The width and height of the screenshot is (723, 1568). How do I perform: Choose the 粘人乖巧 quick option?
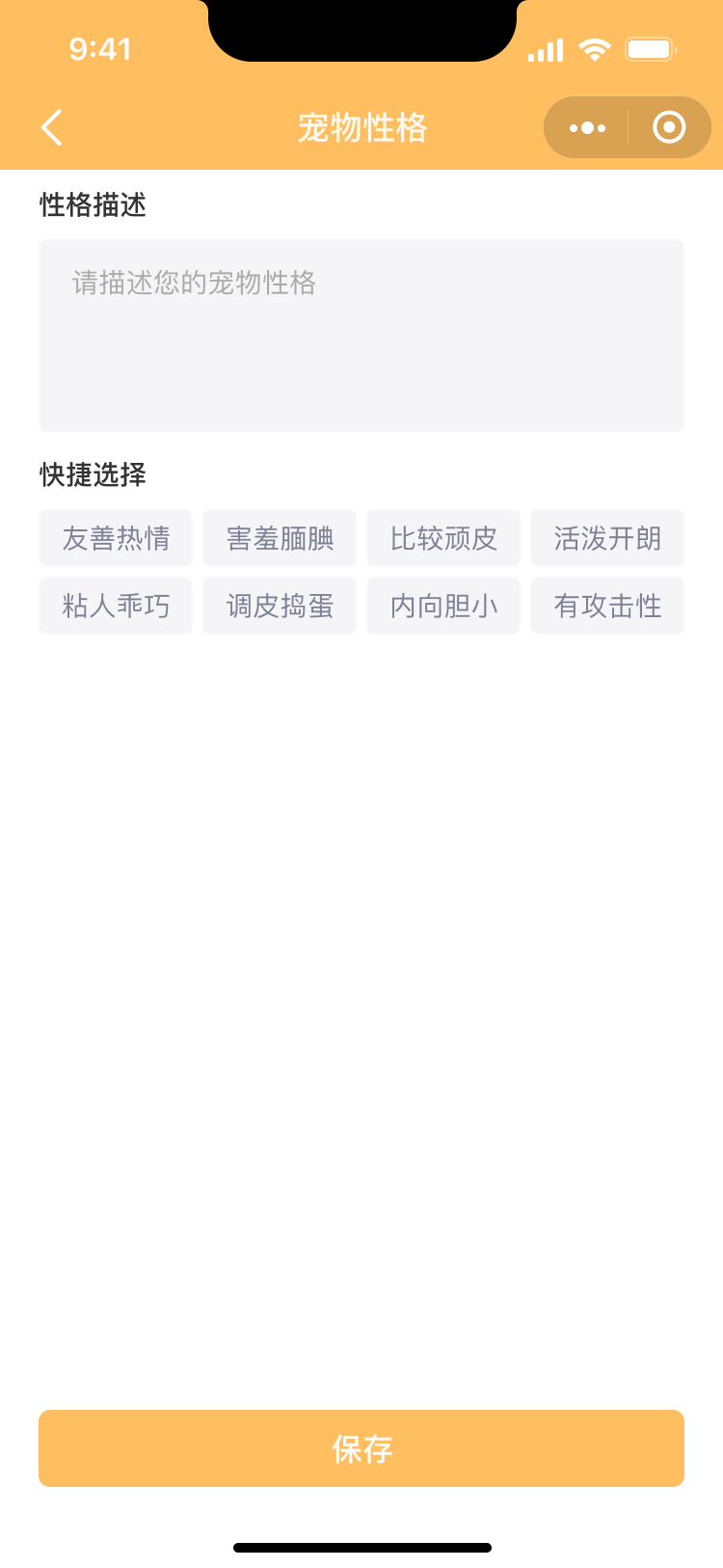coord(116,606)
